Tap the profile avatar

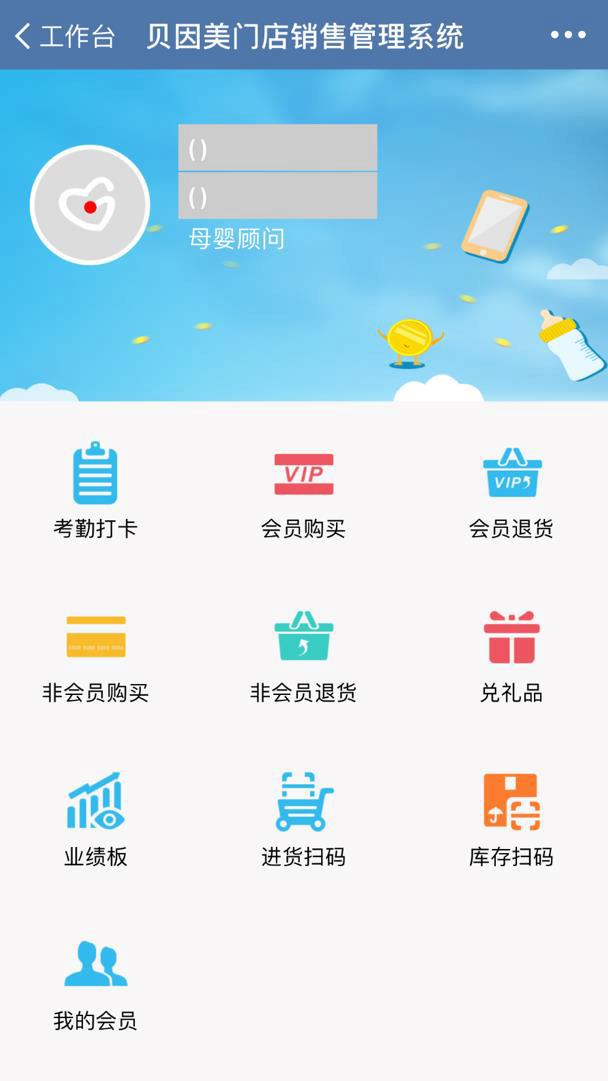pyautogui.click(x=90, y=205)
